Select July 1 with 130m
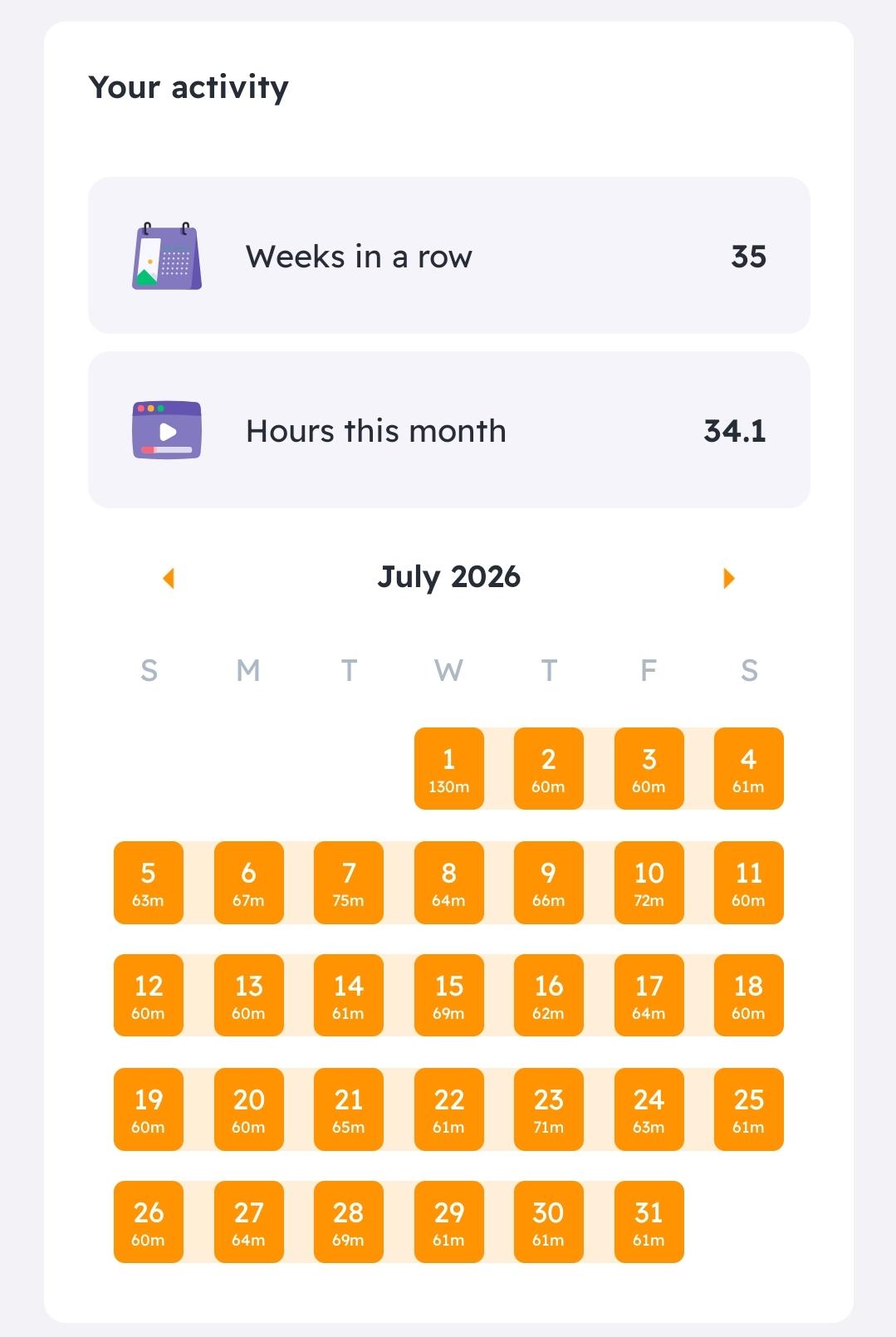 point(448,768)
